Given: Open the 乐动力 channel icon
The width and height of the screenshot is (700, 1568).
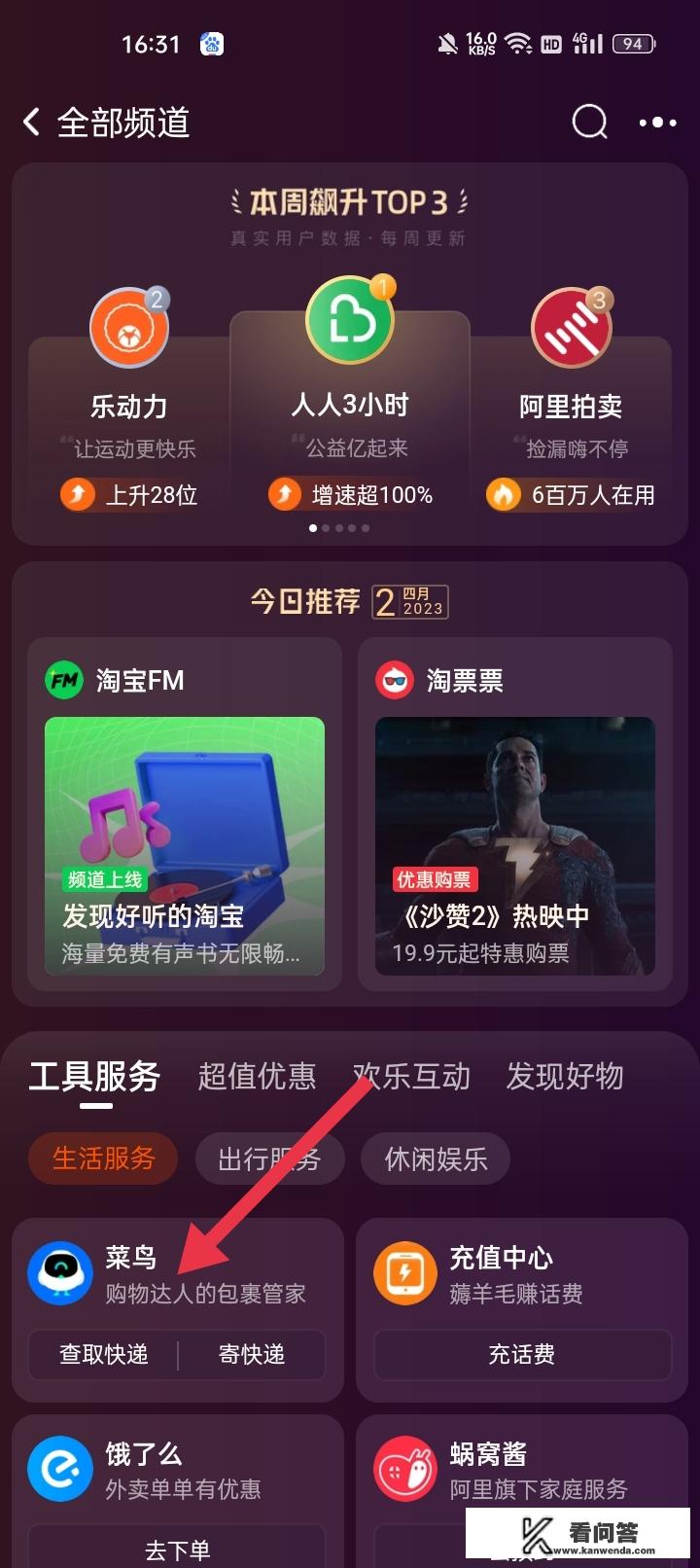Looking at the screenshot, I should pos(128,329).
